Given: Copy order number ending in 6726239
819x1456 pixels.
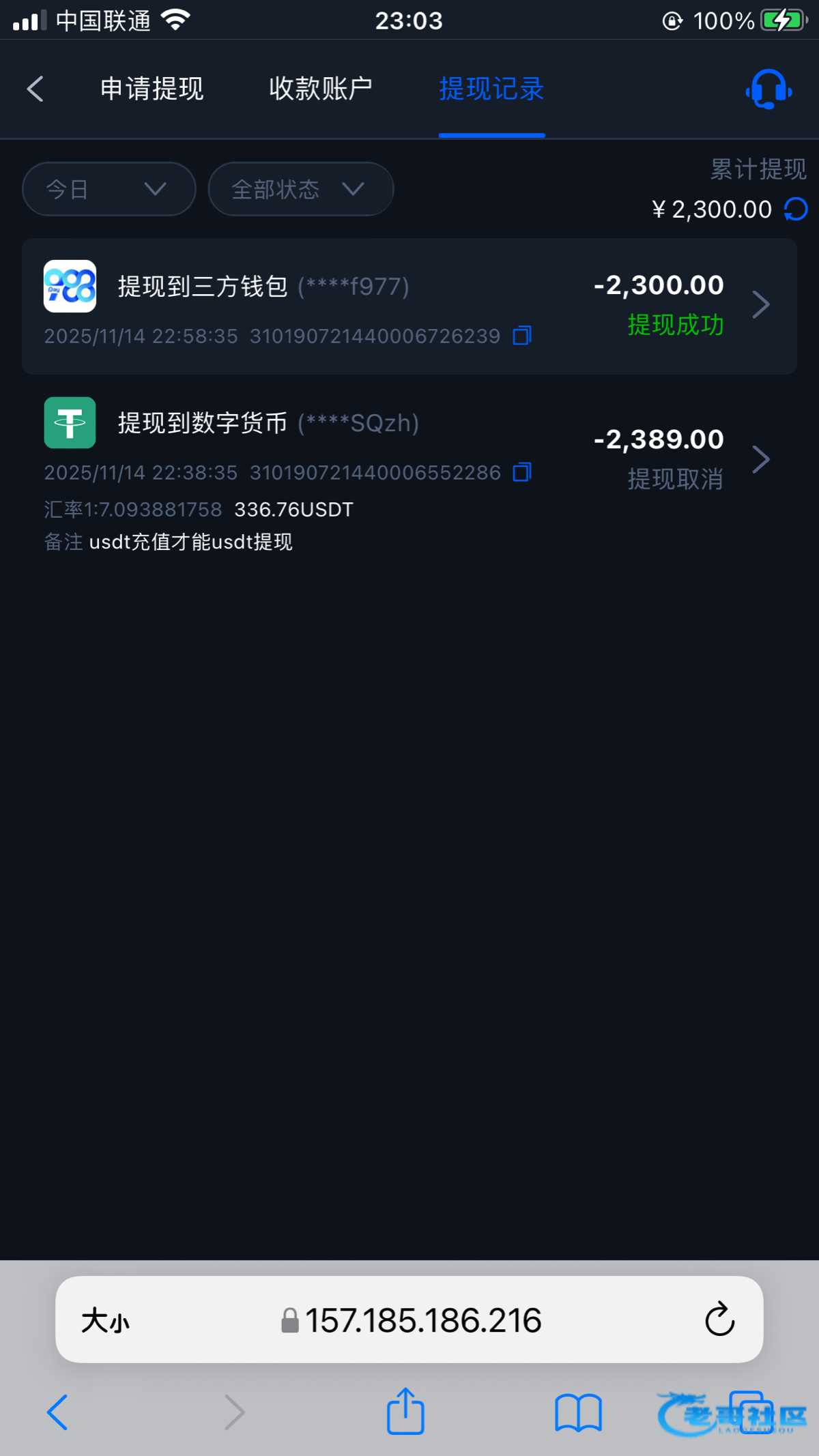Looking at the screenshot, I should 522,336.
